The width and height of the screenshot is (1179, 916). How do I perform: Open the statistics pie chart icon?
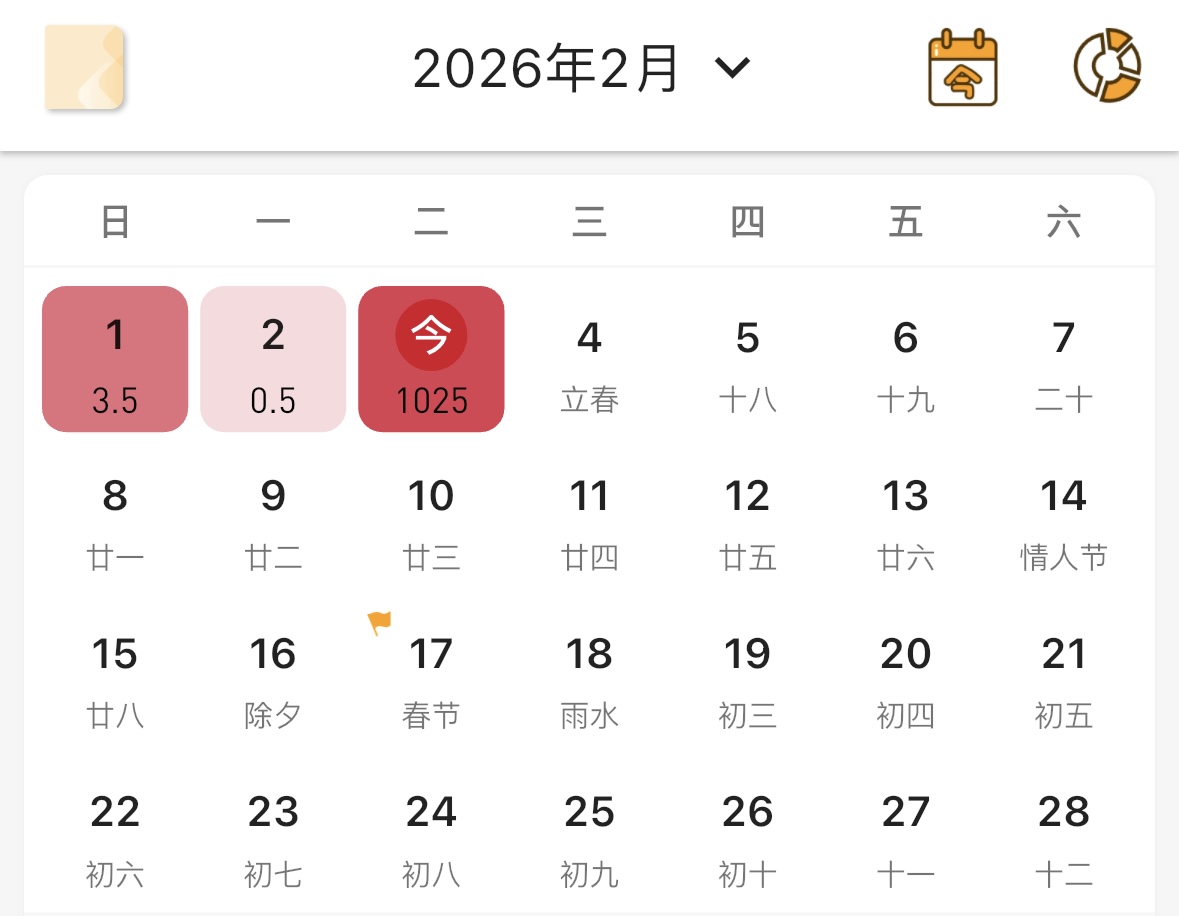1107,67
